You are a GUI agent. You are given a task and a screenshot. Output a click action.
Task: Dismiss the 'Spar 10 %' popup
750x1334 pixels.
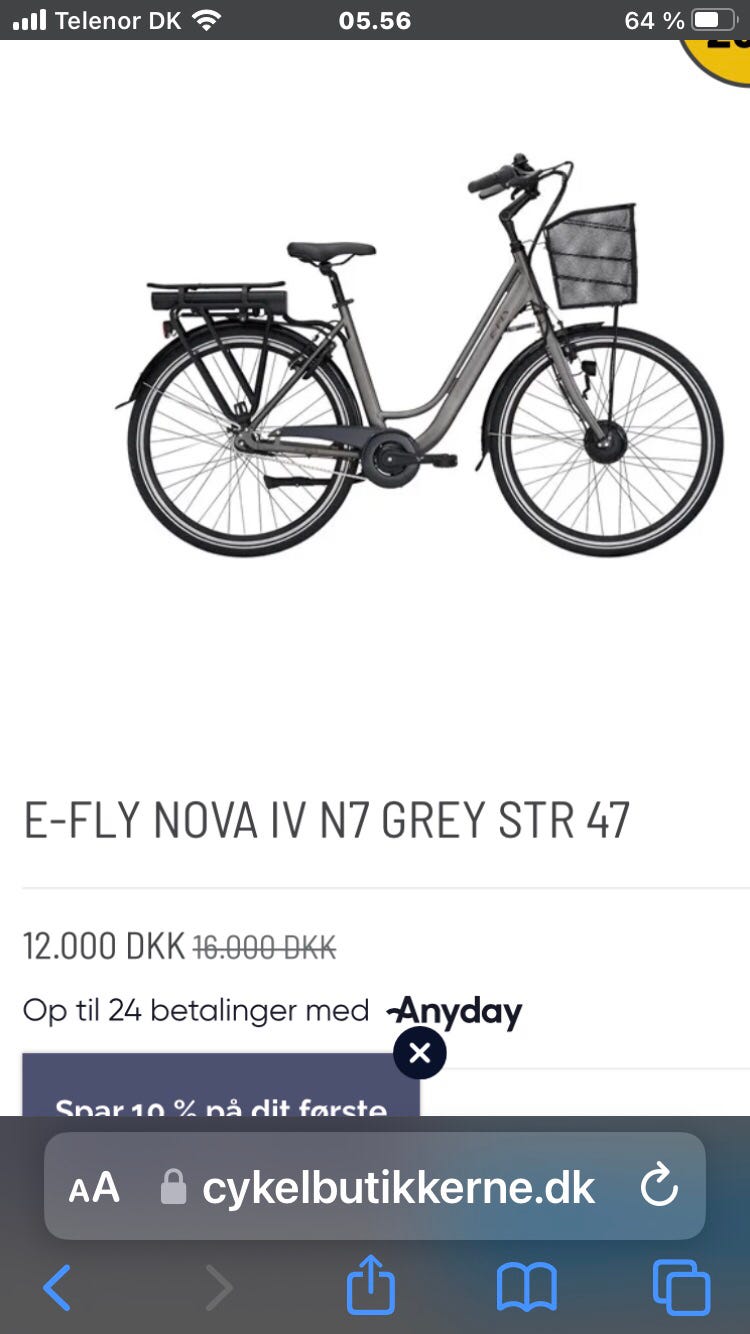tap(420, 1052)
